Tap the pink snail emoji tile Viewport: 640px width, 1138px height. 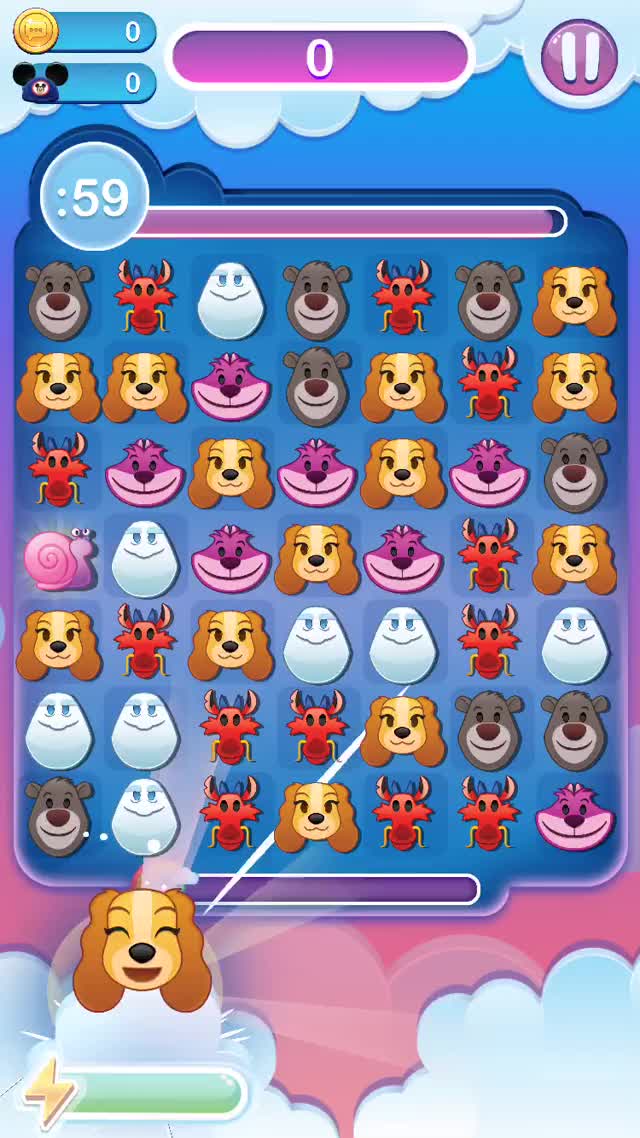tap(59, 558)
